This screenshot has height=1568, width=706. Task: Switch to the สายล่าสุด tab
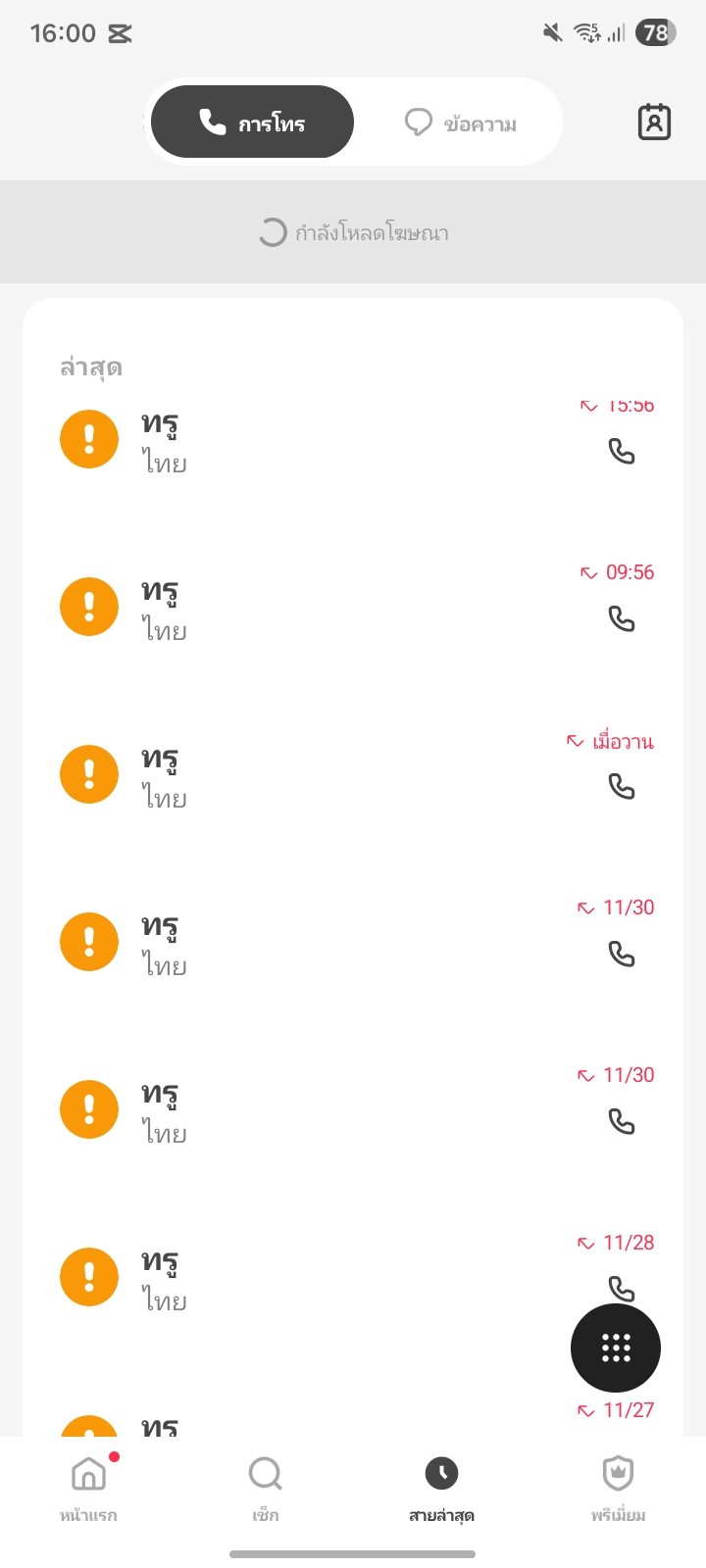pos(441,1487)
